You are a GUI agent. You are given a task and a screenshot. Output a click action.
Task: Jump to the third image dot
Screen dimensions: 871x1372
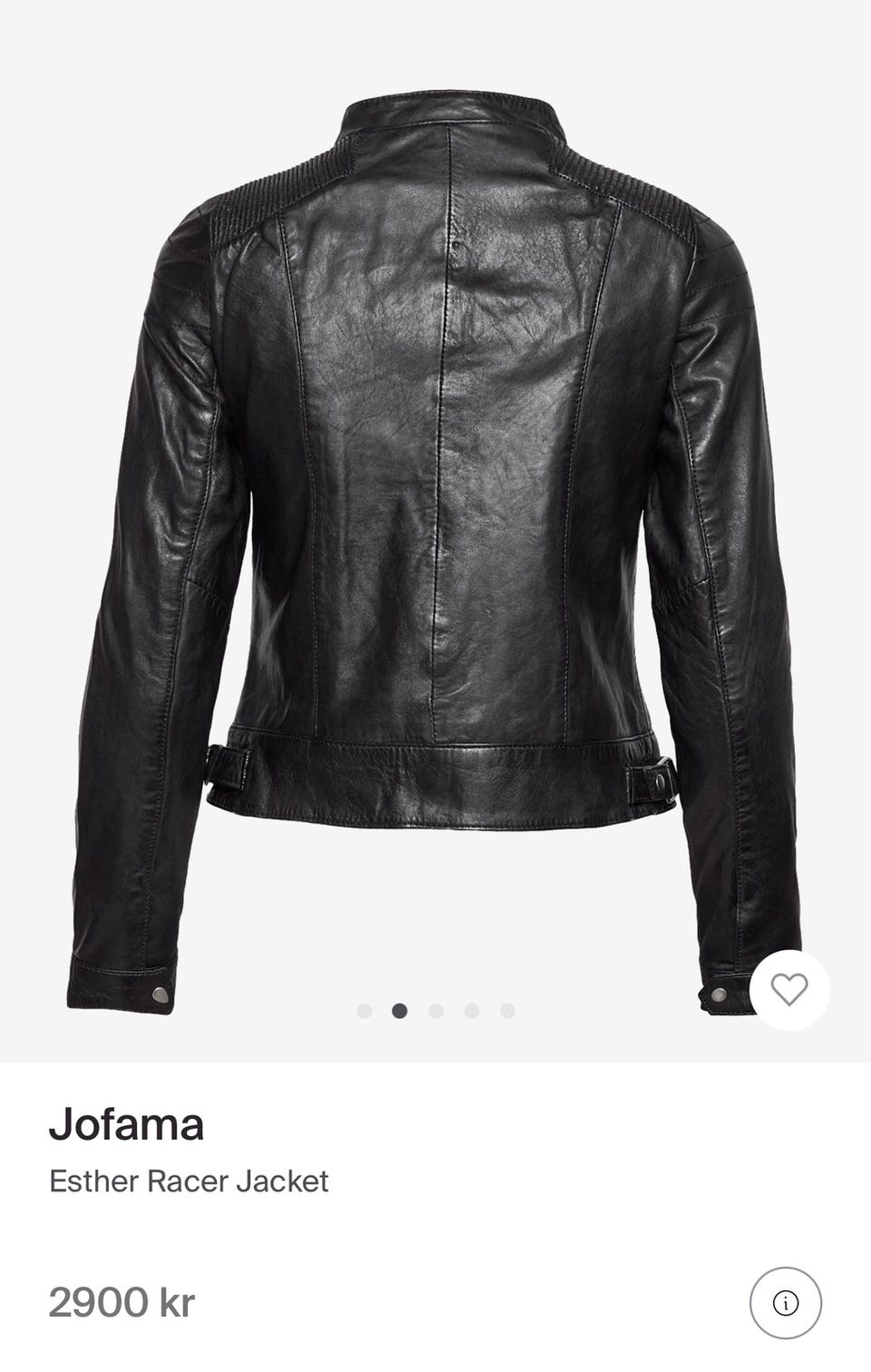point(435,1011)
